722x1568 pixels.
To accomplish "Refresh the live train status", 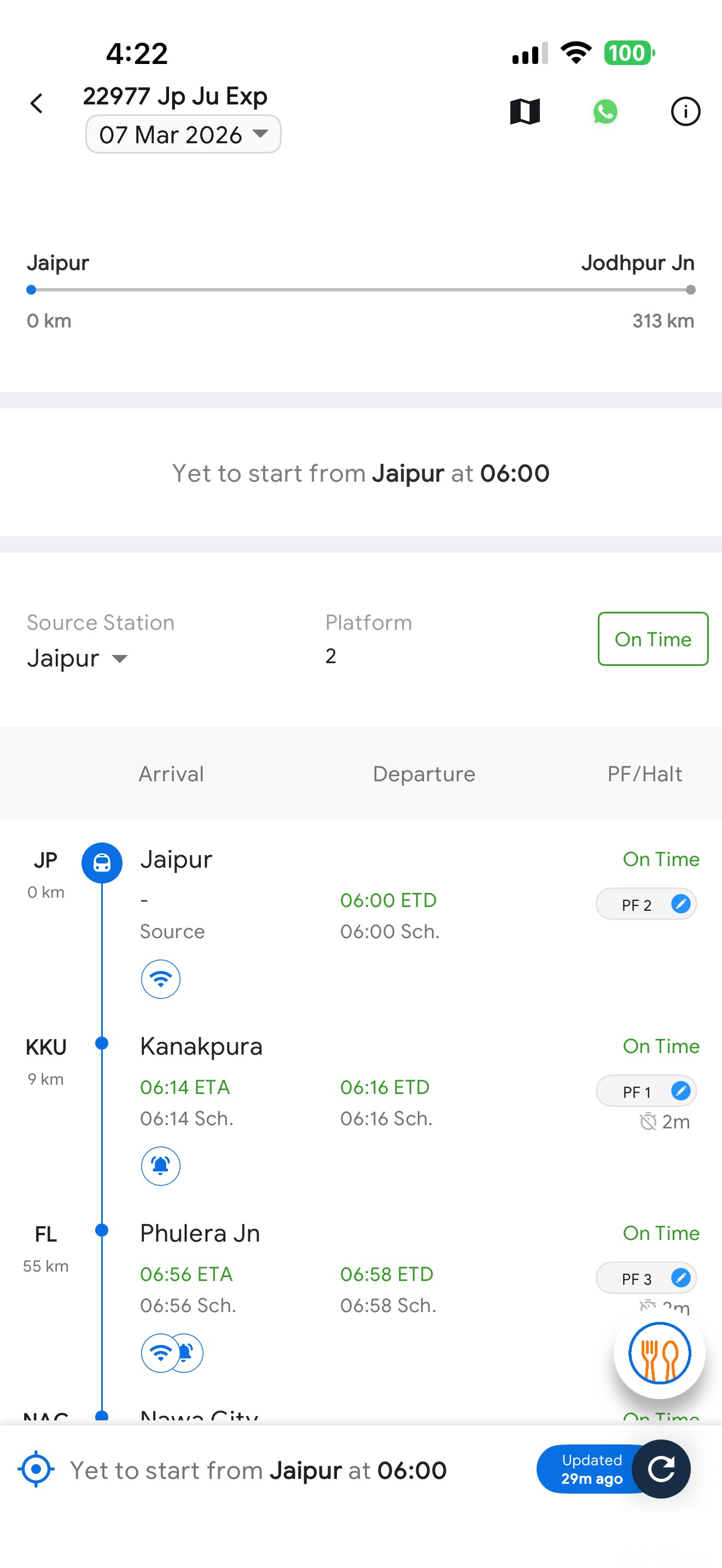I will pos(661,1469).
